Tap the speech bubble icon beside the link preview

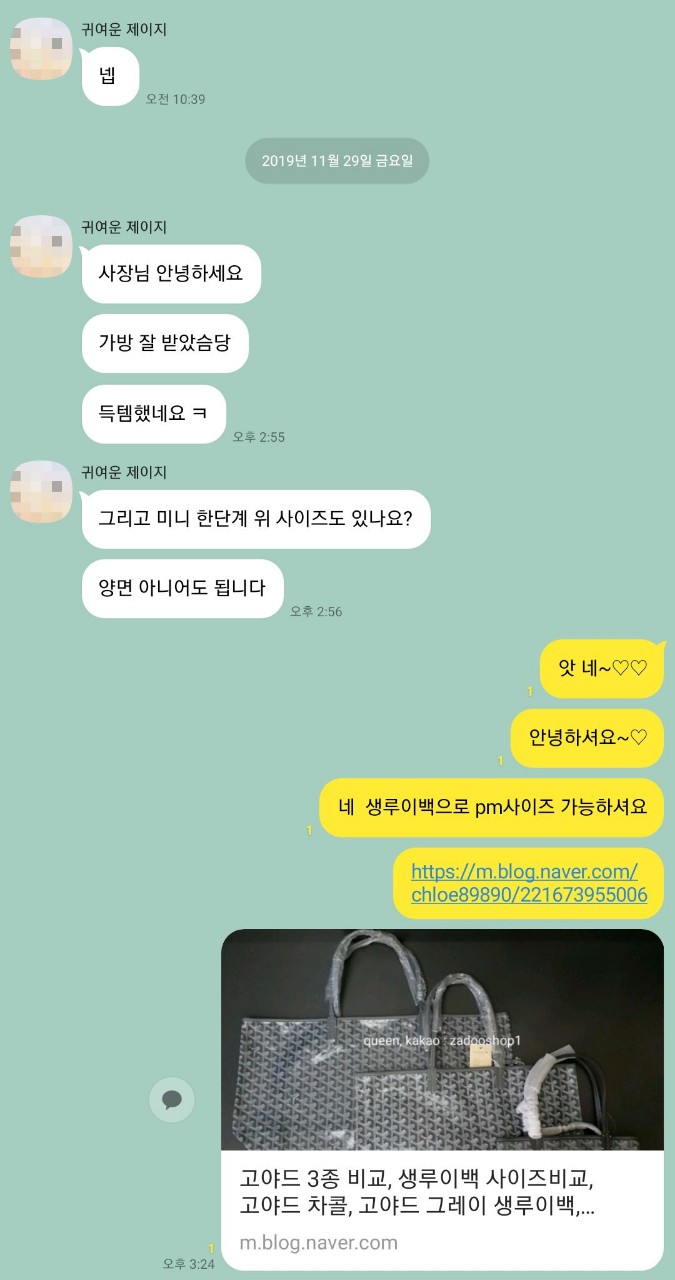(172, 1100)
